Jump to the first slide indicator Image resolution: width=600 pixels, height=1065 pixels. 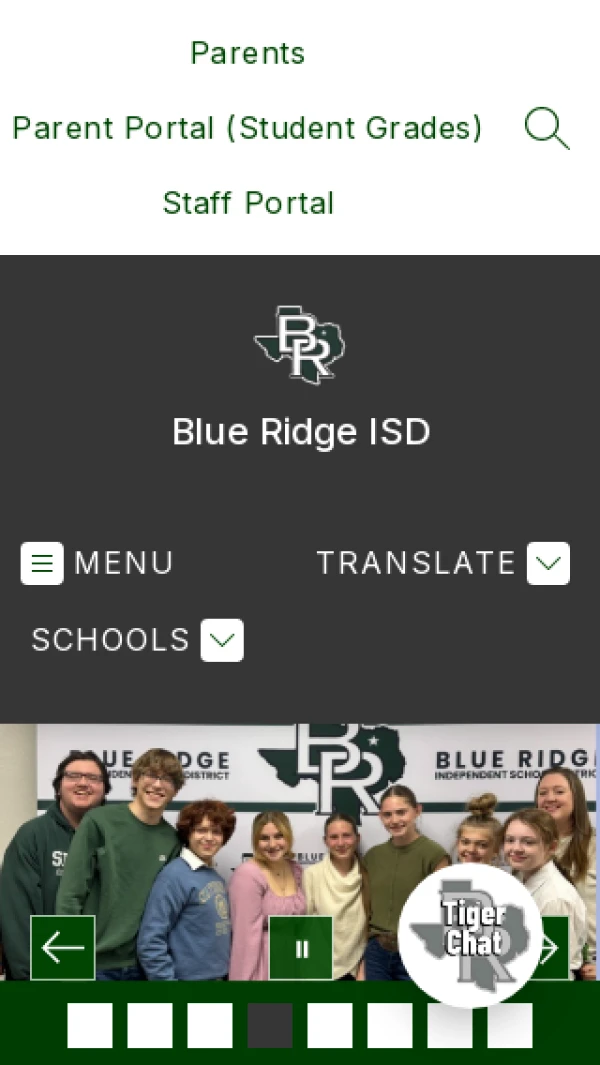90,1026
